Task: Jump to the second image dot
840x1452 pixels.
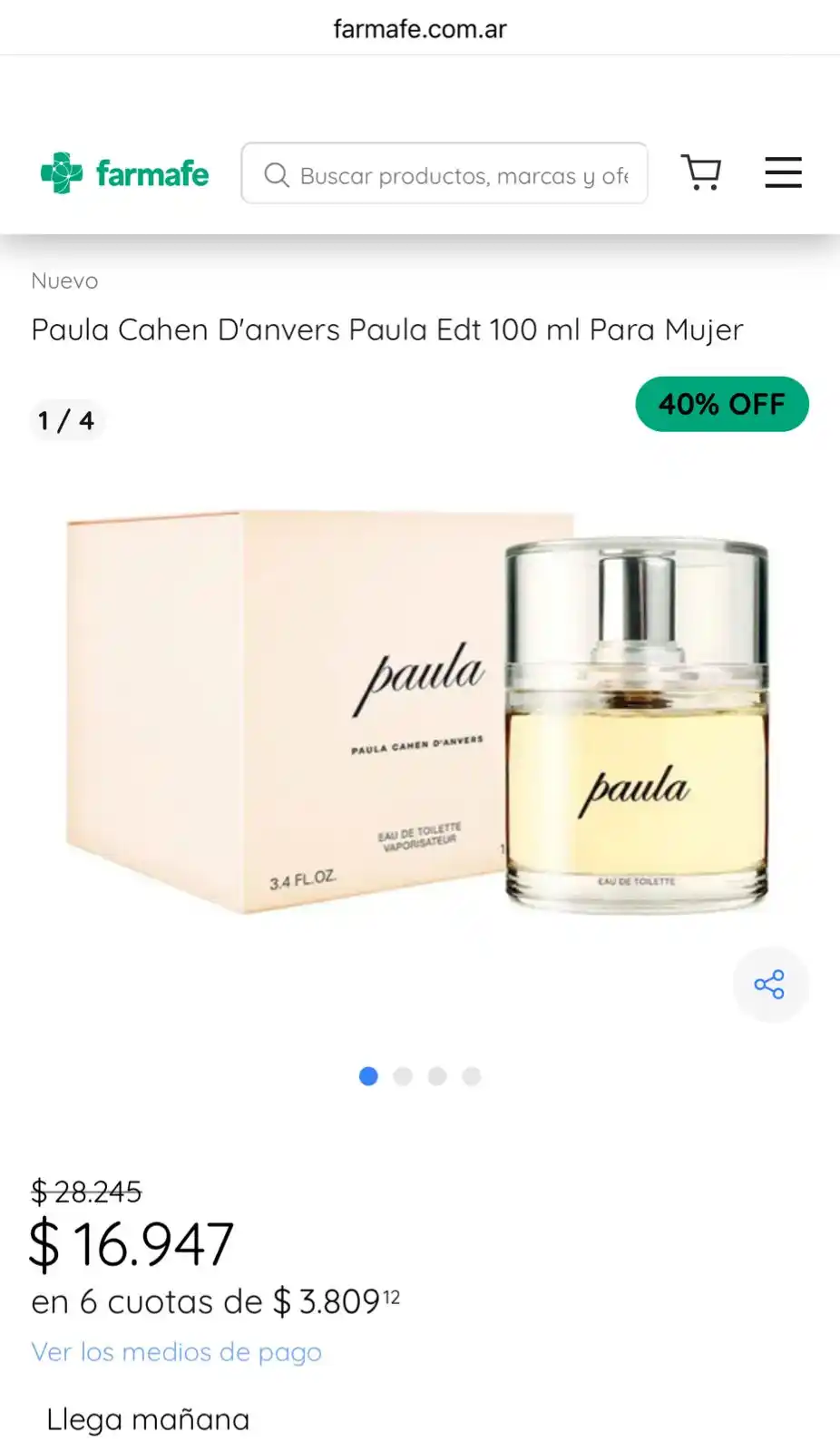Action: click(403, 1076)
